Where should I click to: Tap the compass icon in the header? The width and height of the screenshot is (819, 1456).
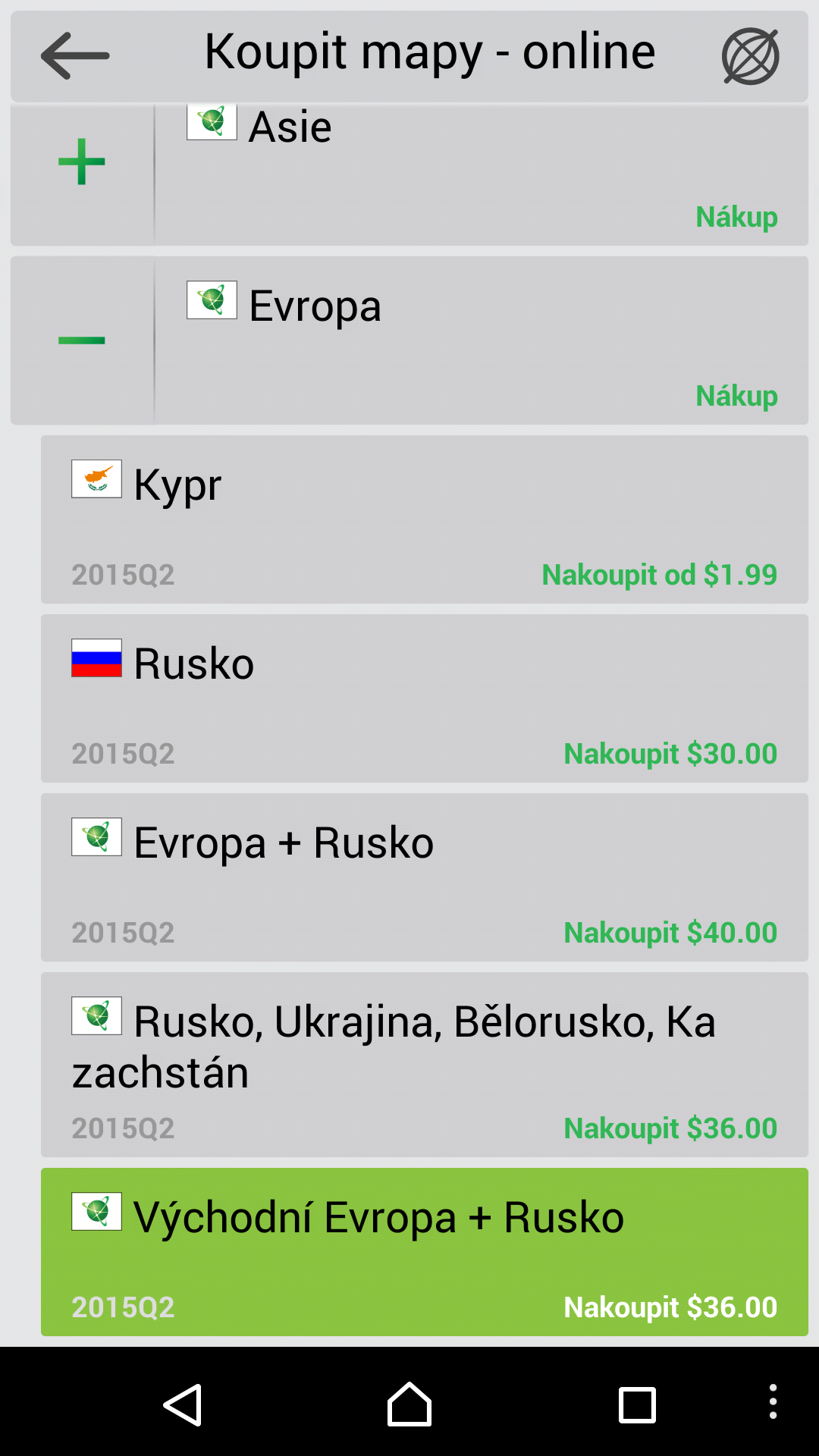[750, 56]
